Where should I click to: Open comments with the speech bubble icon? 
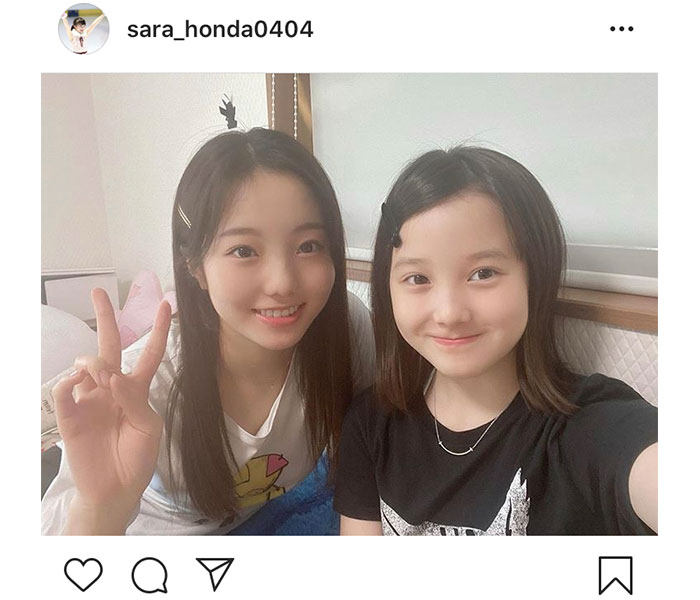coord(149,574)
